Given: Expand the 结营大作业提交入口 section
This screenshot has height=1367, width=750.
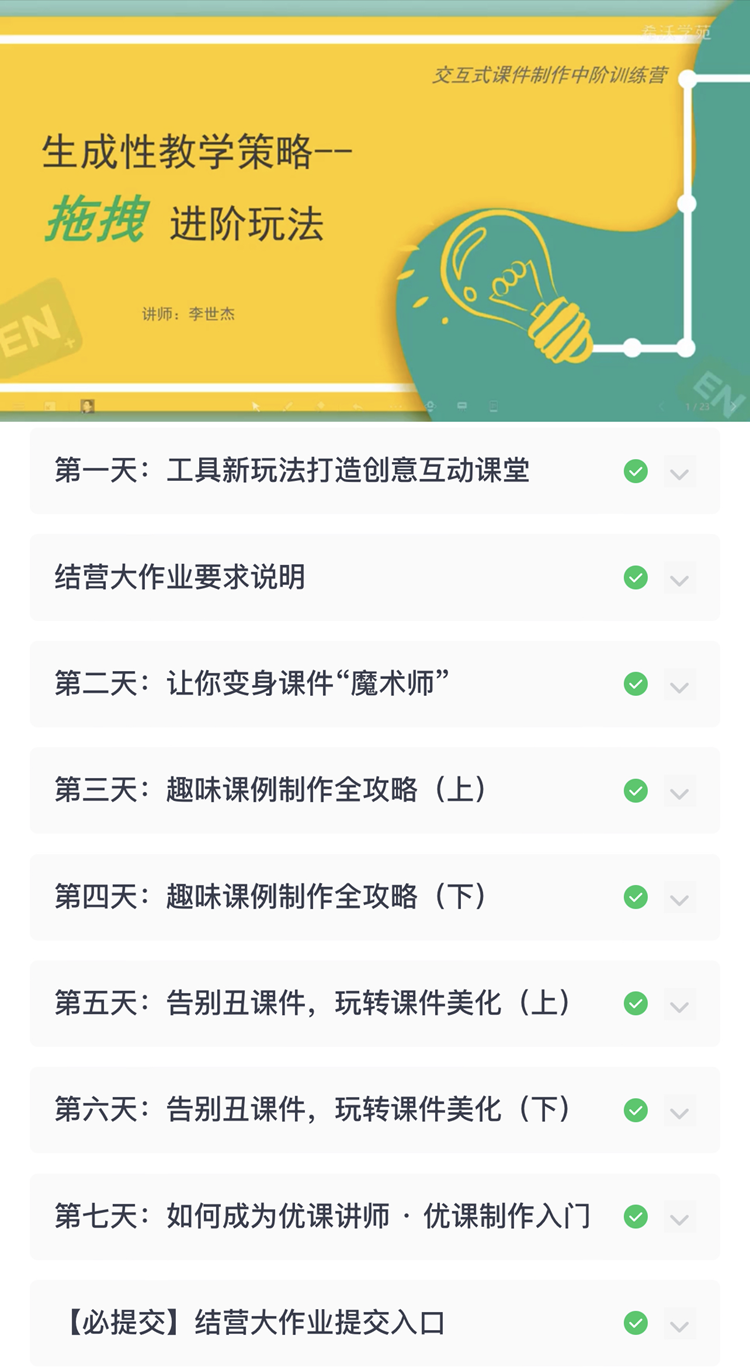Looking at the screenshot, I should point(679,1324).
